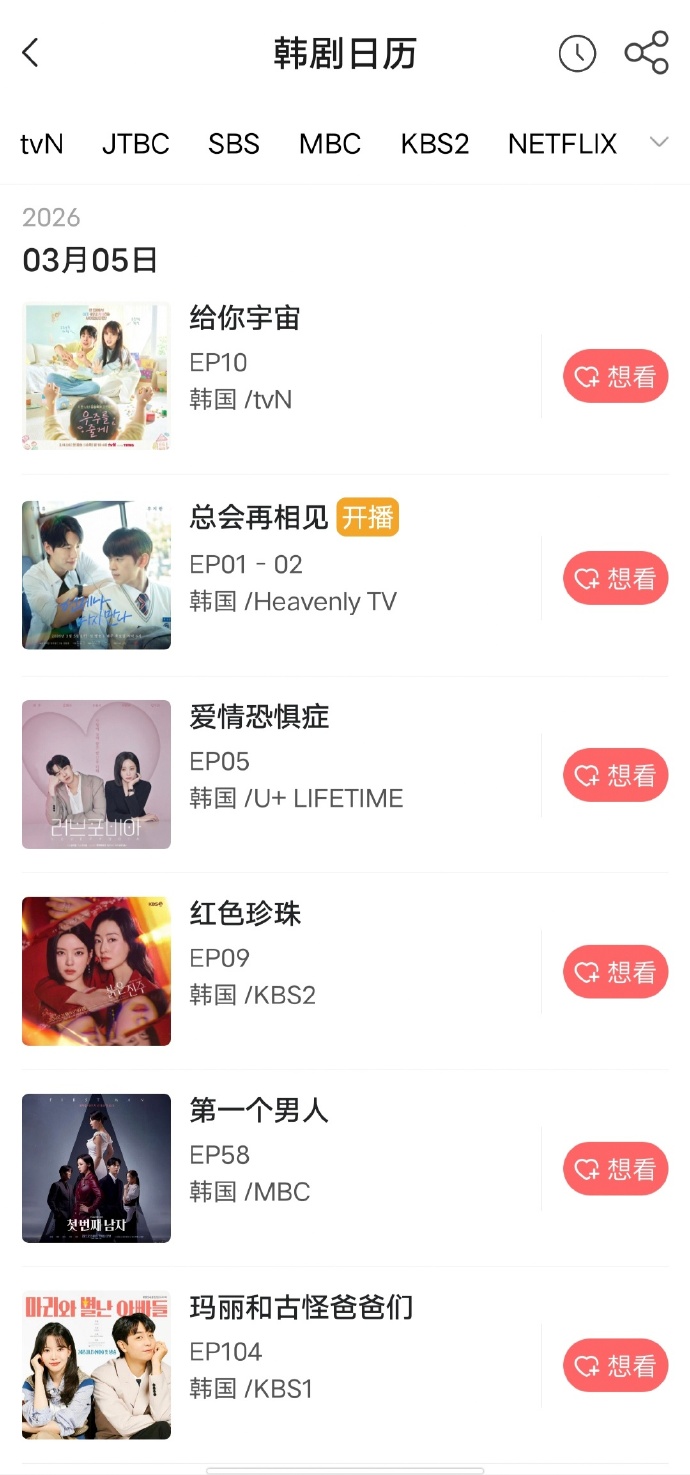This screenshot has height=1475, width=690.
Task: Go back from the 韩剧日历 page
Action: 31,53
